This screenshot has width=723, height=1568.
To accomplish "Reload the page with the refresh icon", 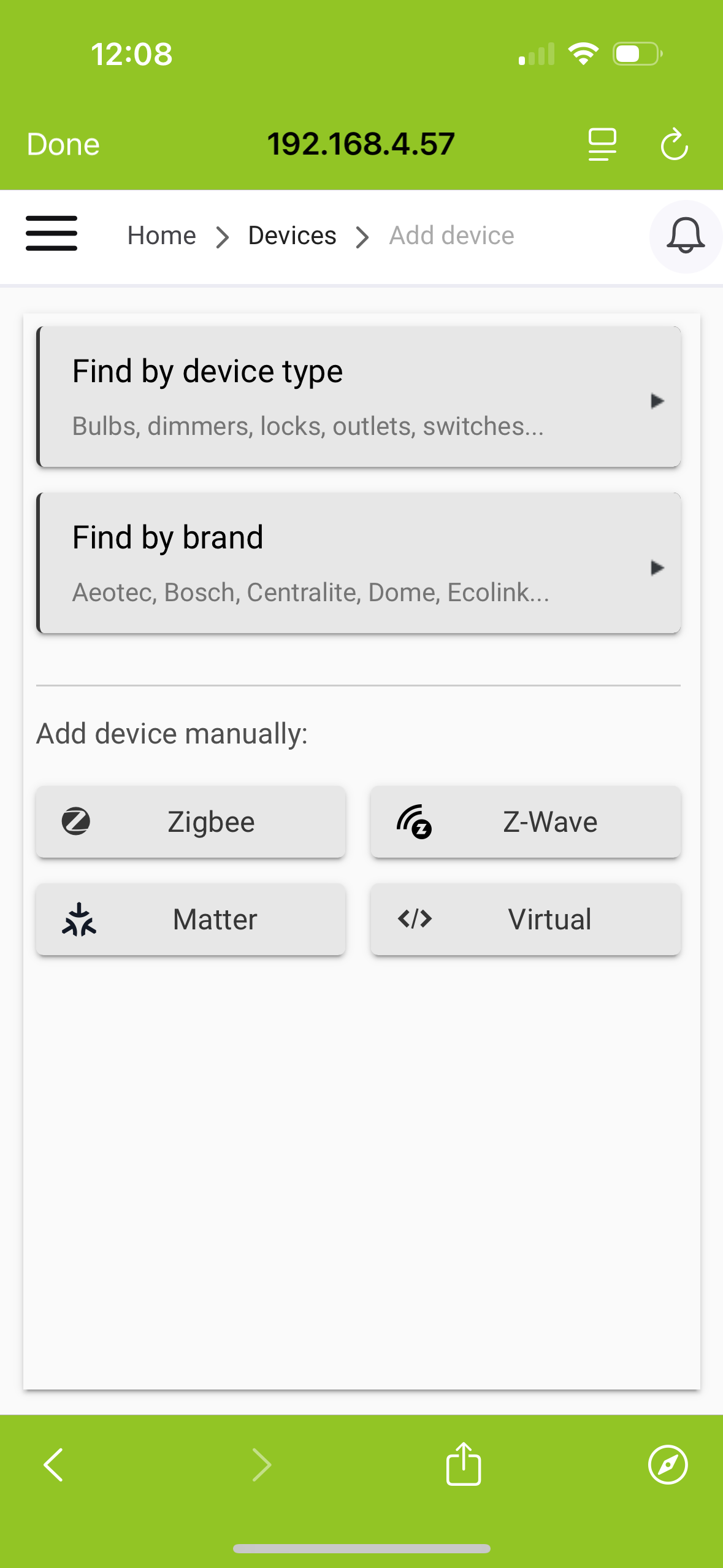I will tap(674, 145).
